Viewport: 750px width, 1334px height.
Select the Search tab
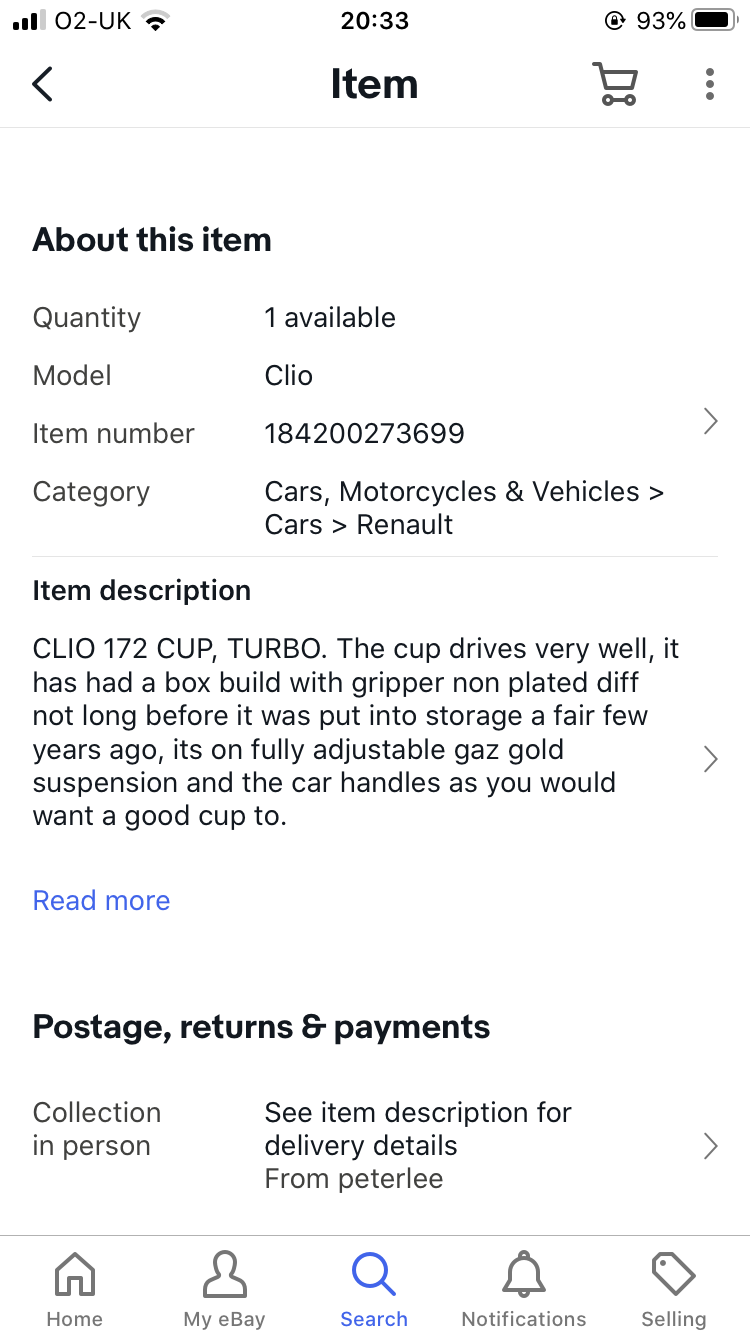point(374,1290)
